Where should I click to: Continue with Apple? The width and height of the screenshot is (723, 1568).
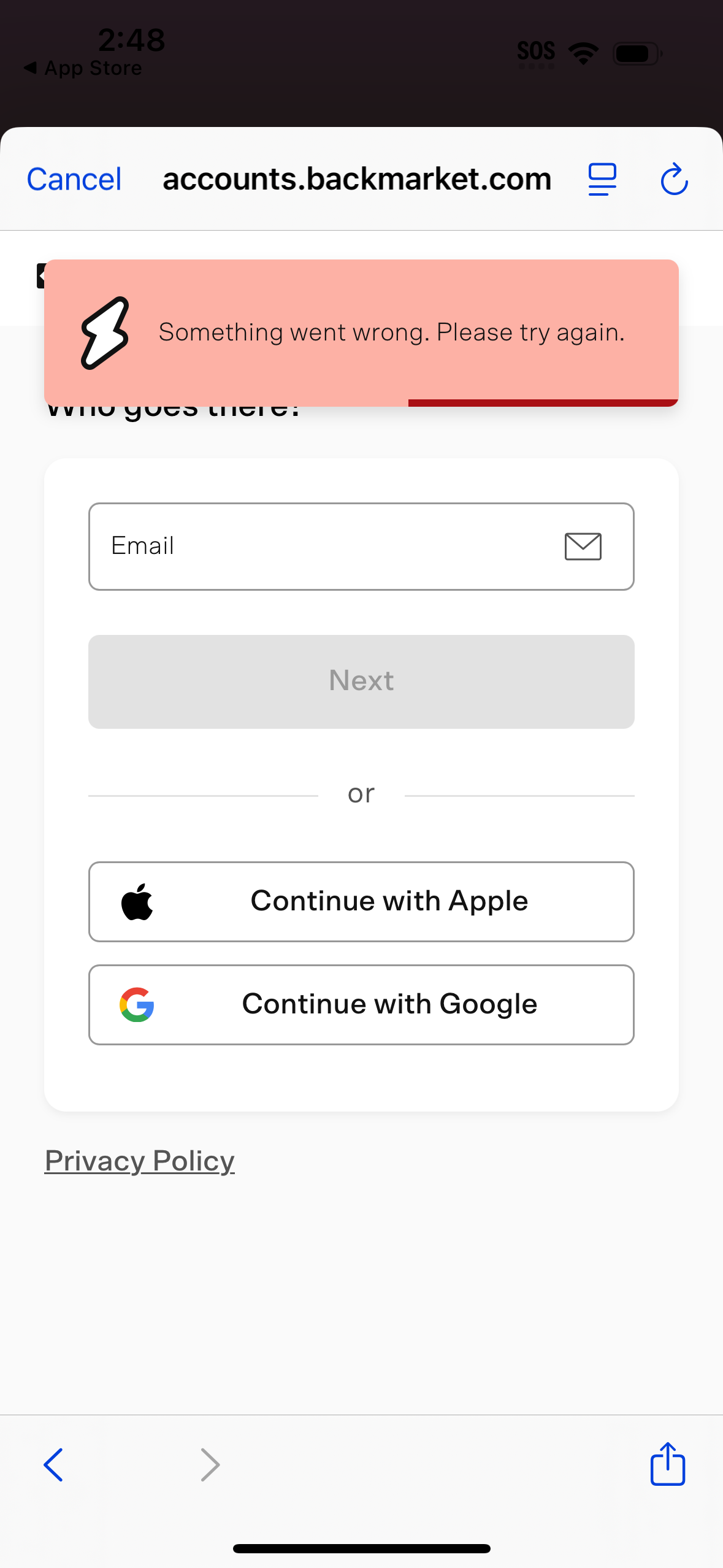coord(361,901)
